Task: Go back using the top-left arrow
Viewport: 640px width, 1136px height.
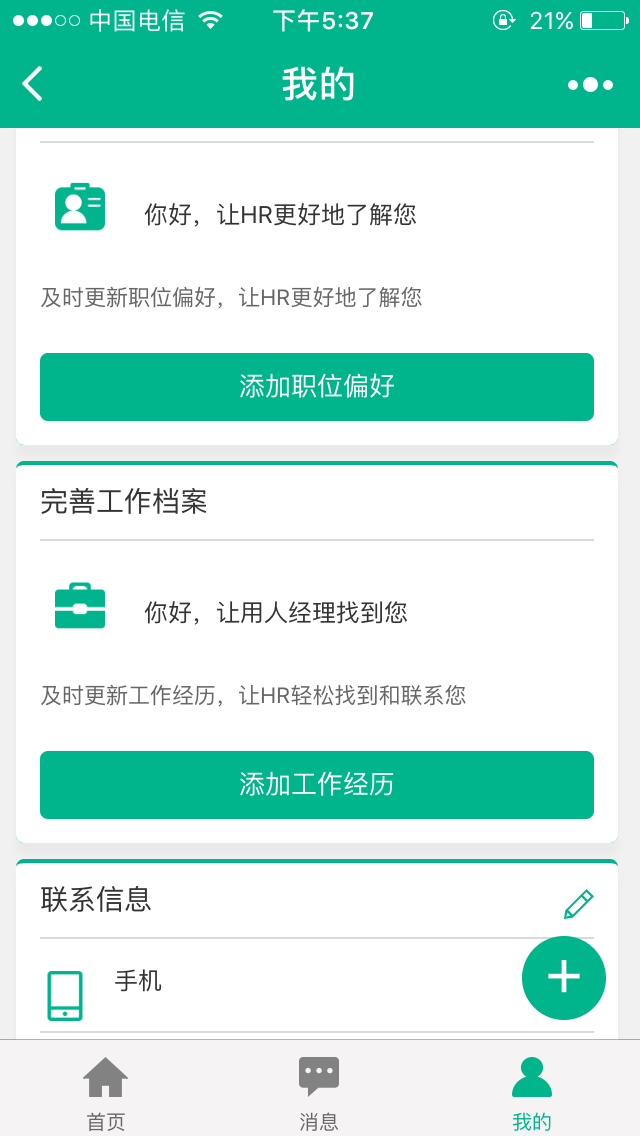Action: [x=33, y=84]
